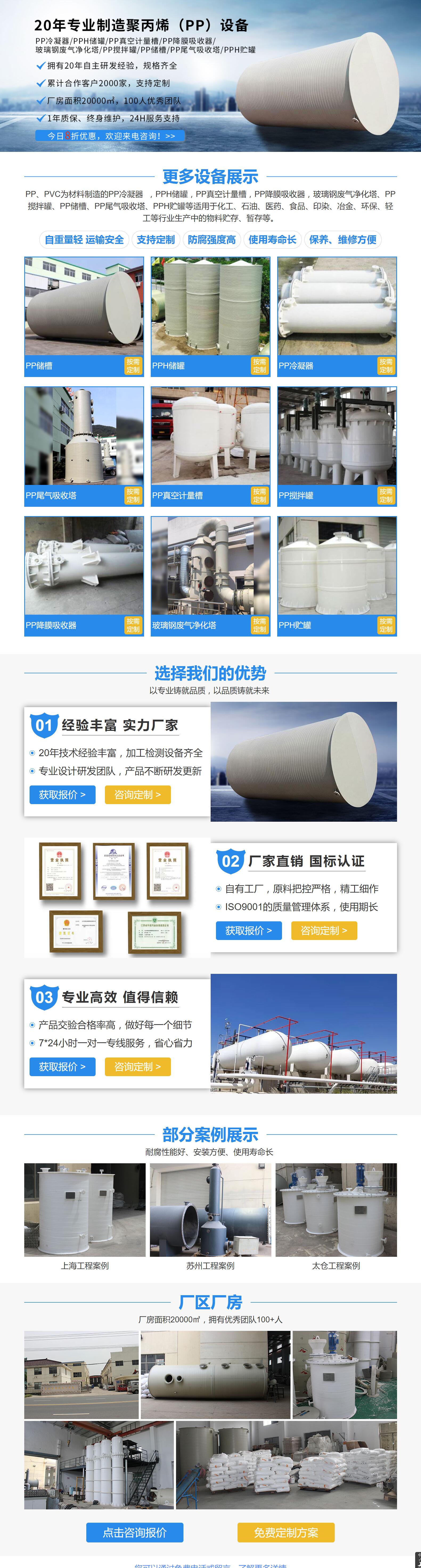This screenshot has height=1568, width=421.
Task: Tap the 免费定制方案 button
Action: [286, 1532]
